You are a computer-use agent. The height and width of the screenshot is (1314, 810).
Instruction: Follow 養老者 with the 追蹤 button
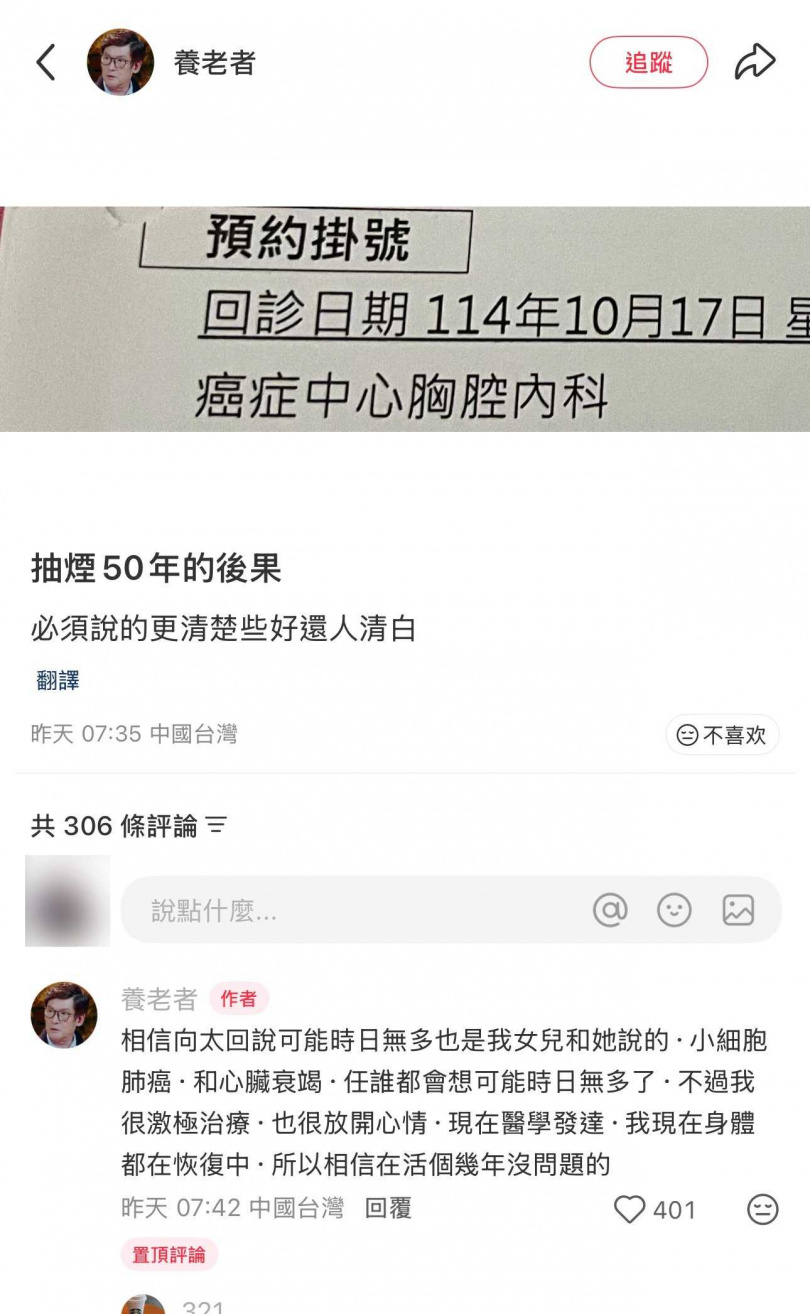648,63
